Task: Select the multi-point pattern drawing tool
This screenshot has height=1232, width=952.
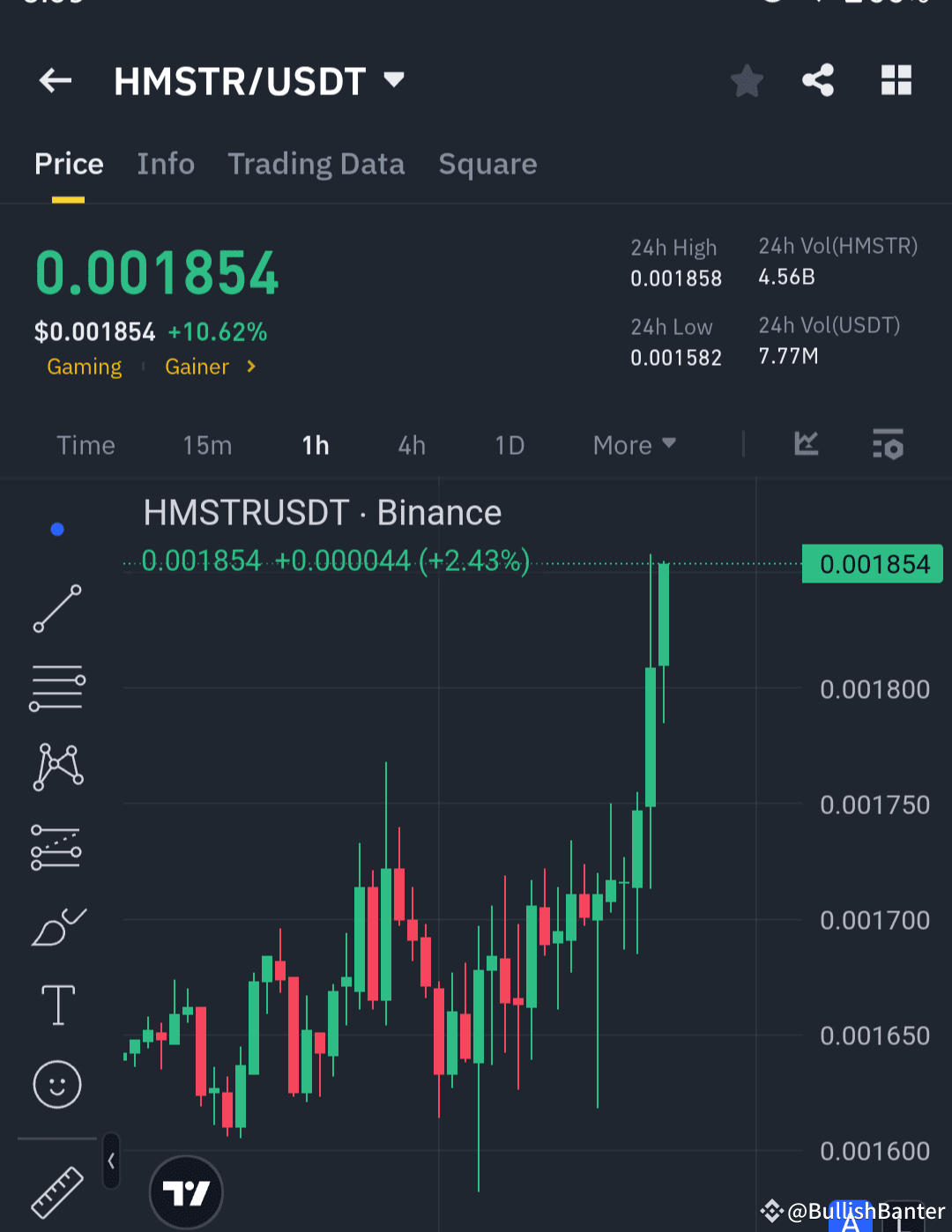Action: [56, 768]
